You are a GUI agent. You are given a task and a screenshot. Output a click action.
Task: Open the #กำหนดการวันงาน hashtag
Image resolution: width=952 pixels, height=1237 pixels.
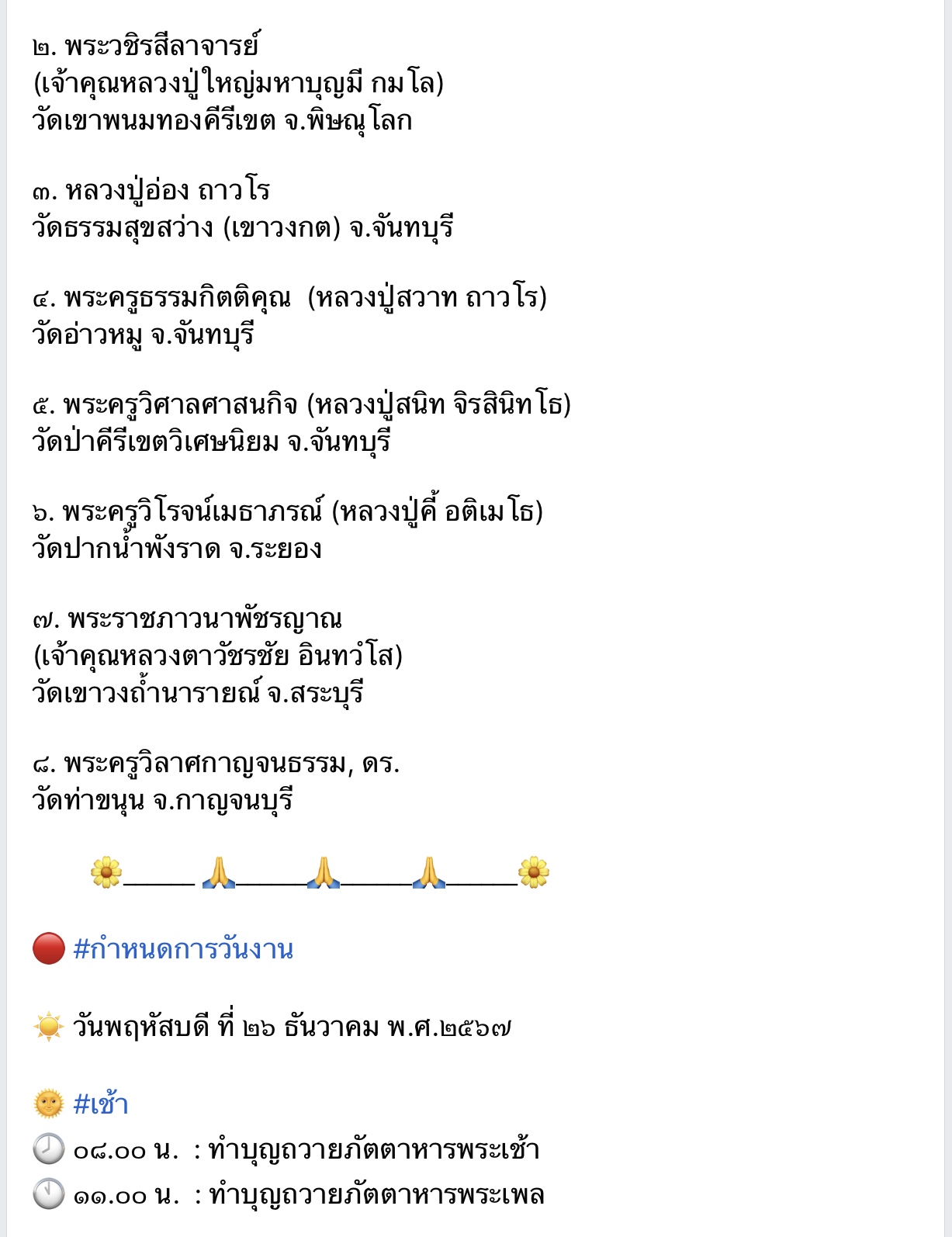click(183, 950)
